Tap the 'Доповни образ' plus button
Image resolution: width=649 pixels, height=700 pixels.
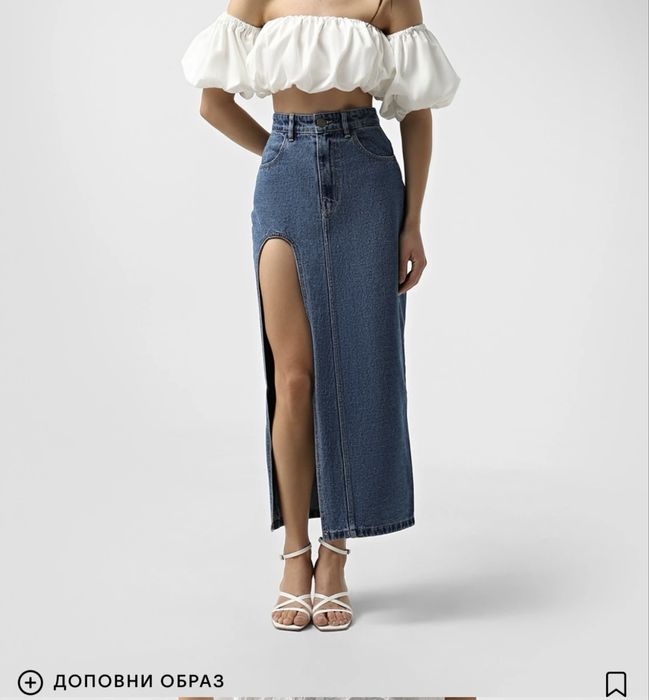(30, 682)
